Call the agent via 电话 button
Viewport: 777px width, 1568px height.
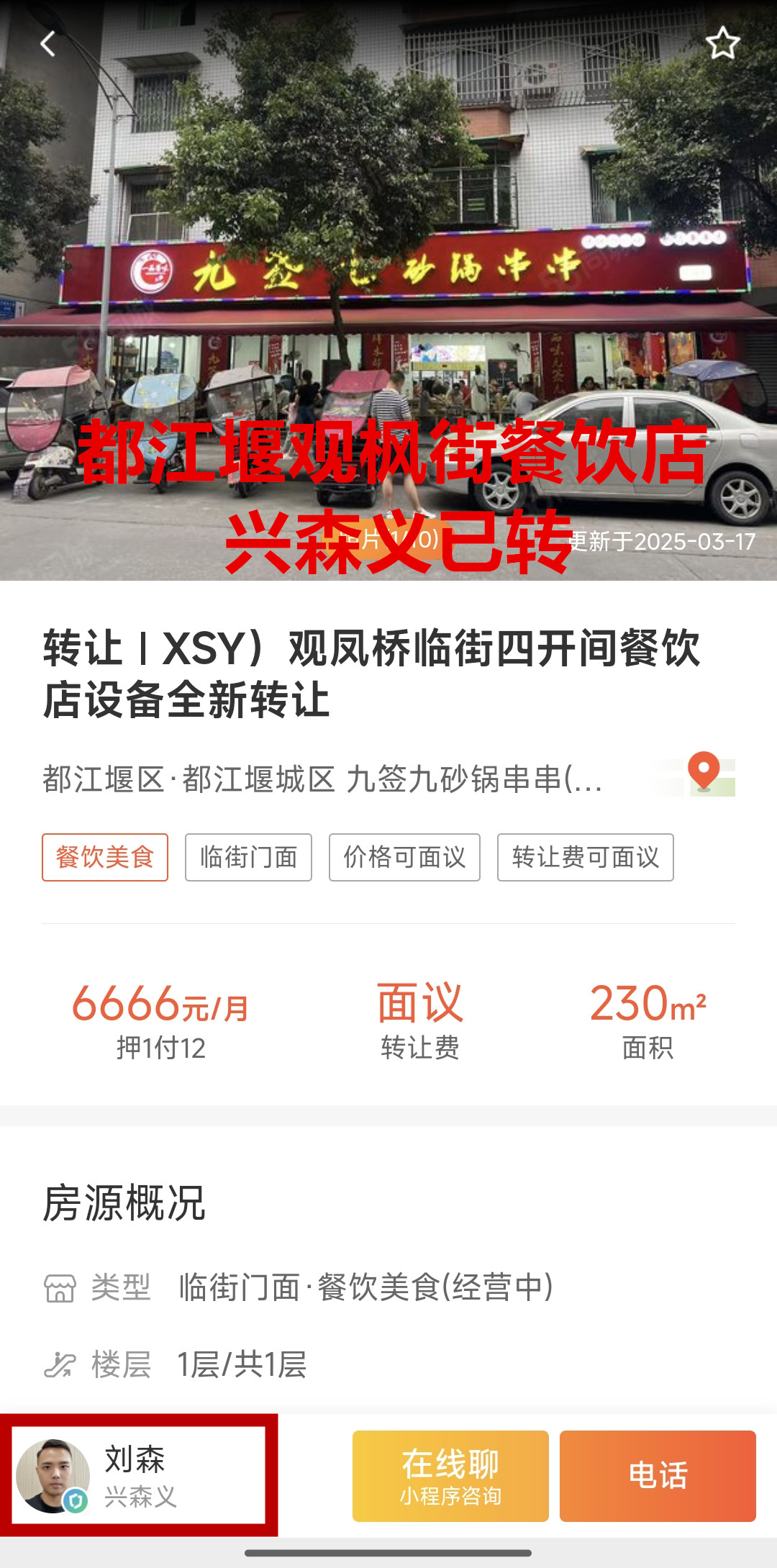658,1476
